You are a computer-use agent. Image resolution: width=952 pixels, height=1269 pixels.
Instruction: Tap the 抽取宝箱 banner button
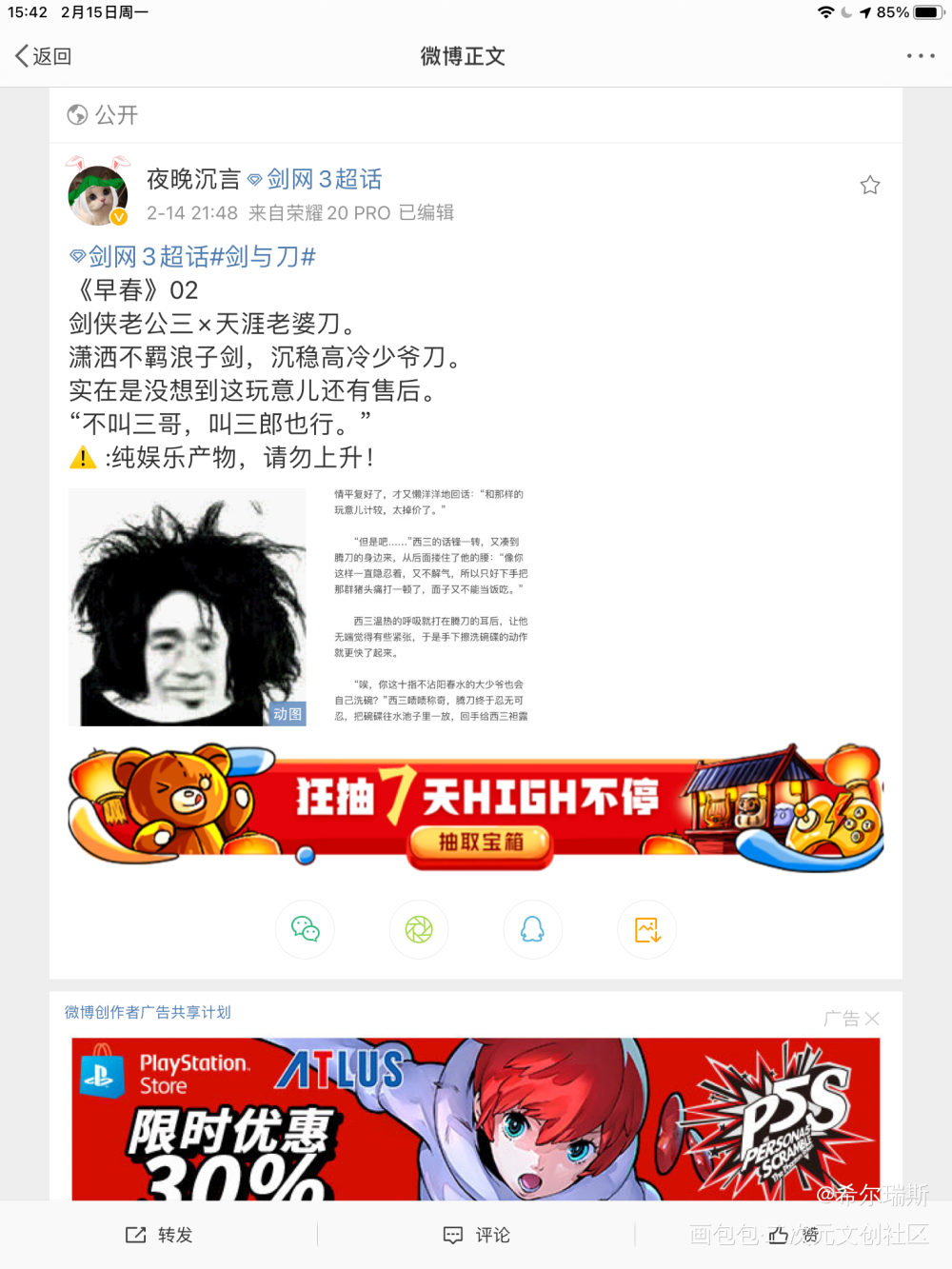pyautogui.click(x=480, y=842)
